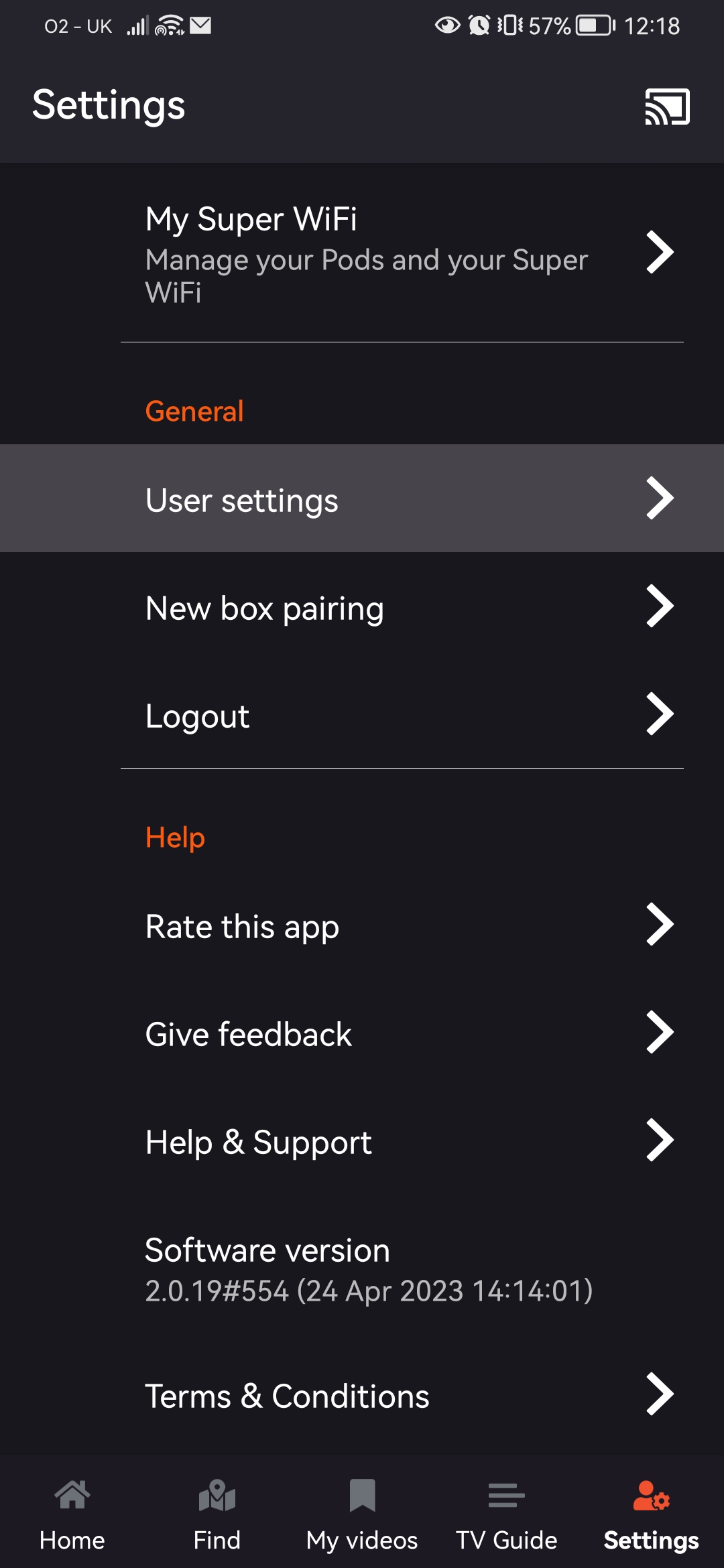This screenshot has width=724, height=1568.
Task: Open Rate this app
Action: 362,925
